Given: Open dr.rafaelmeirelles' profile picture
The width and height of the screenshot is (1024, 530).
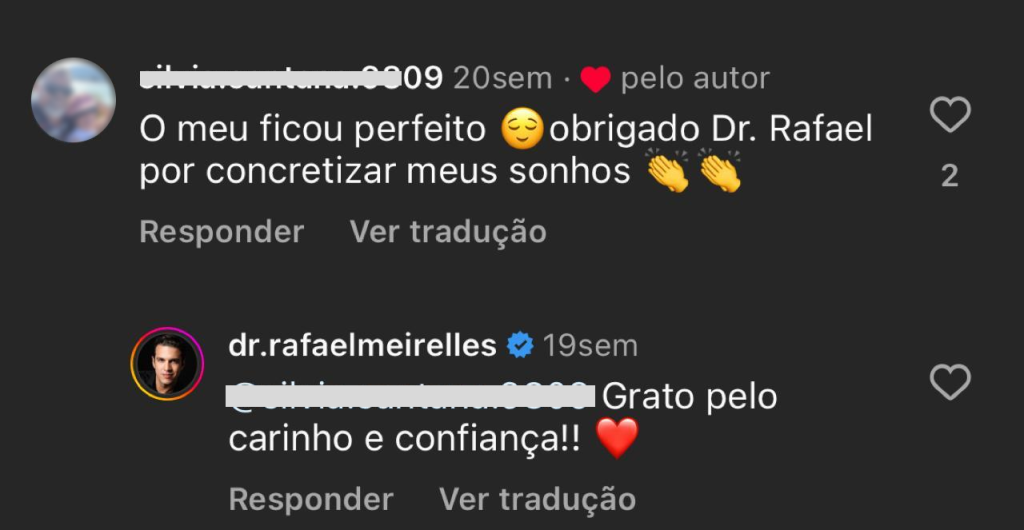Looking at the screenshot, I should click(167, 364).
